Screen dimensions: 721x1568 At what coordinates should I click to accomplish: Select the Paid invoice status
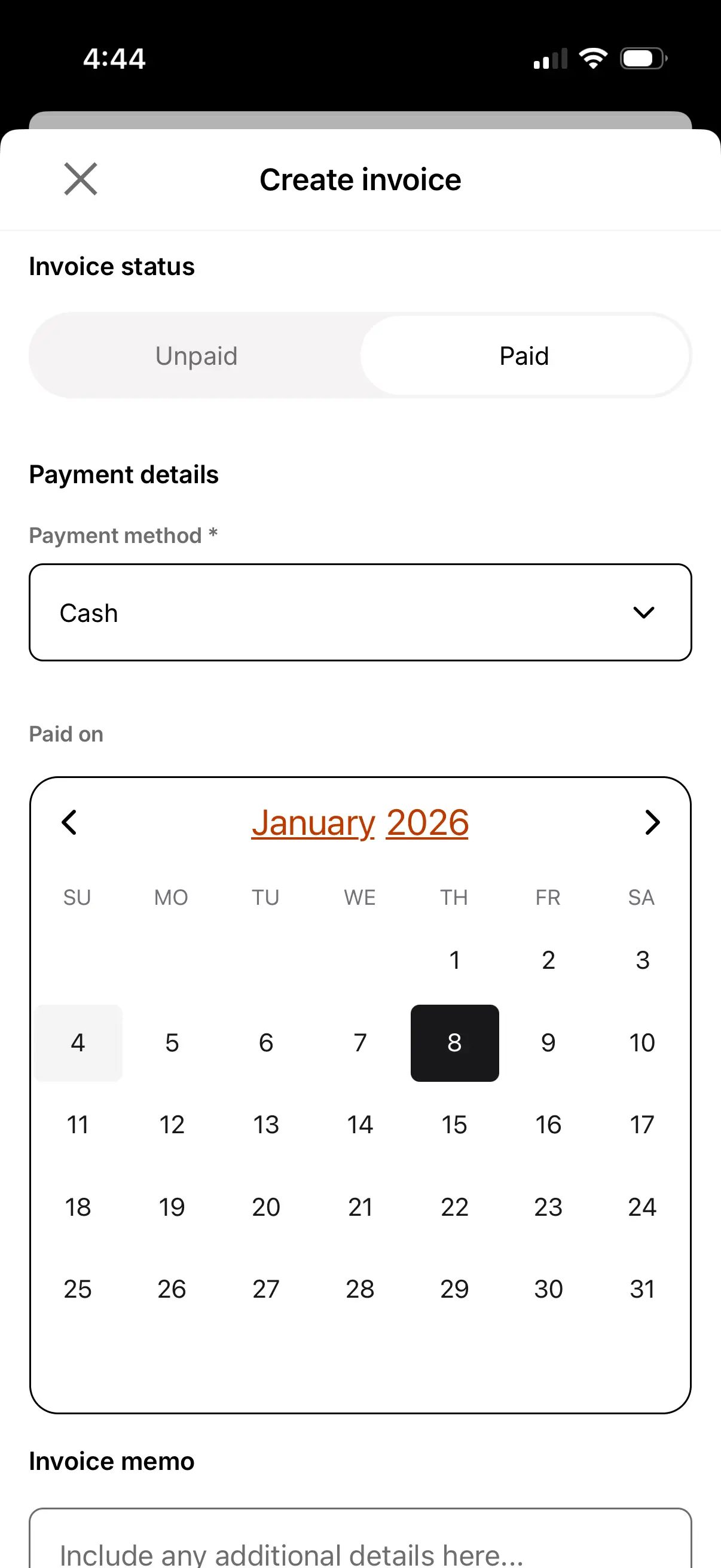[524, 355]
